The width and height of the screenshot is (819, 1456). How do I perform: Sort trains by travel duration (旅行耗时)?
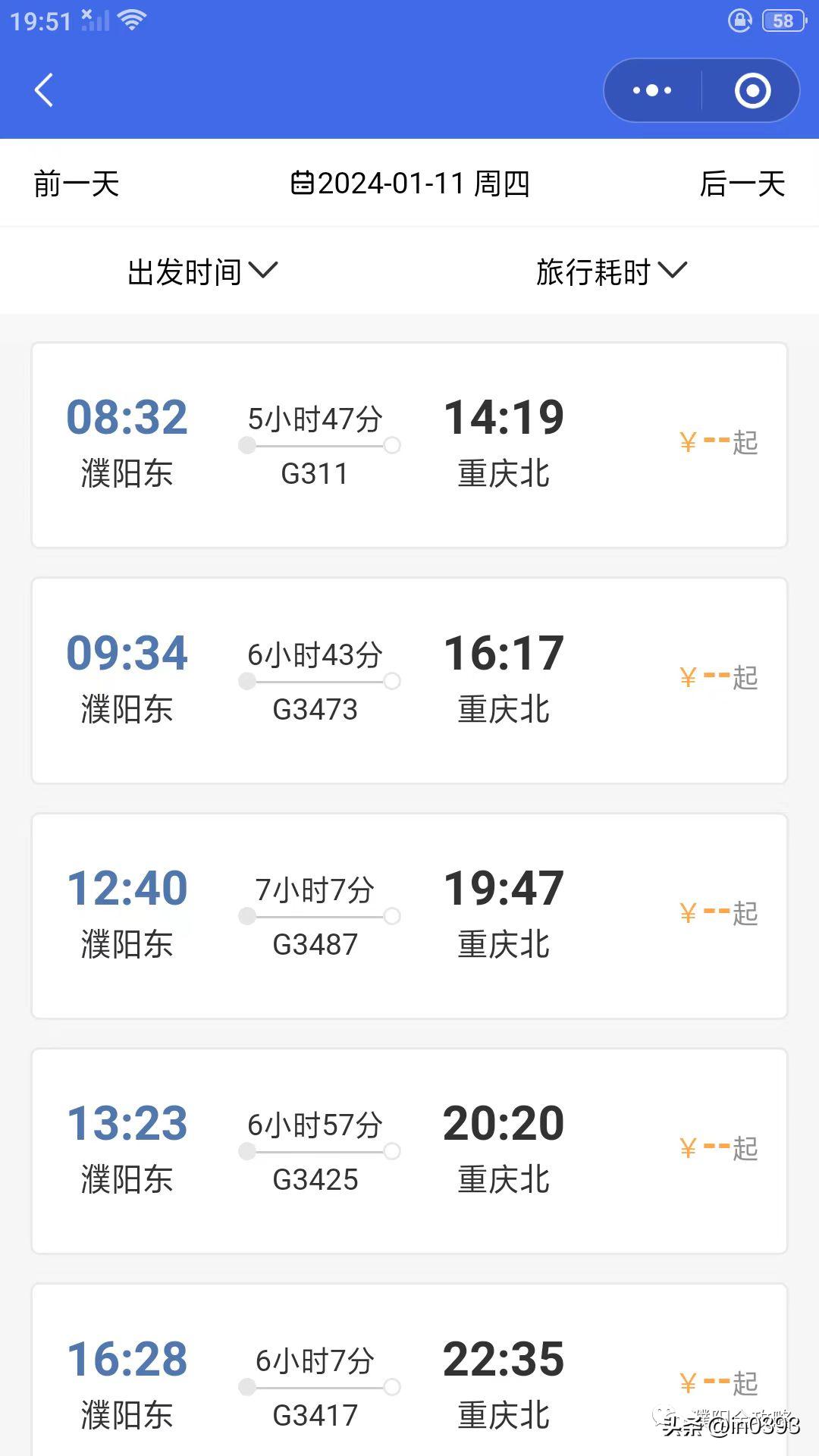coord(611,271)
